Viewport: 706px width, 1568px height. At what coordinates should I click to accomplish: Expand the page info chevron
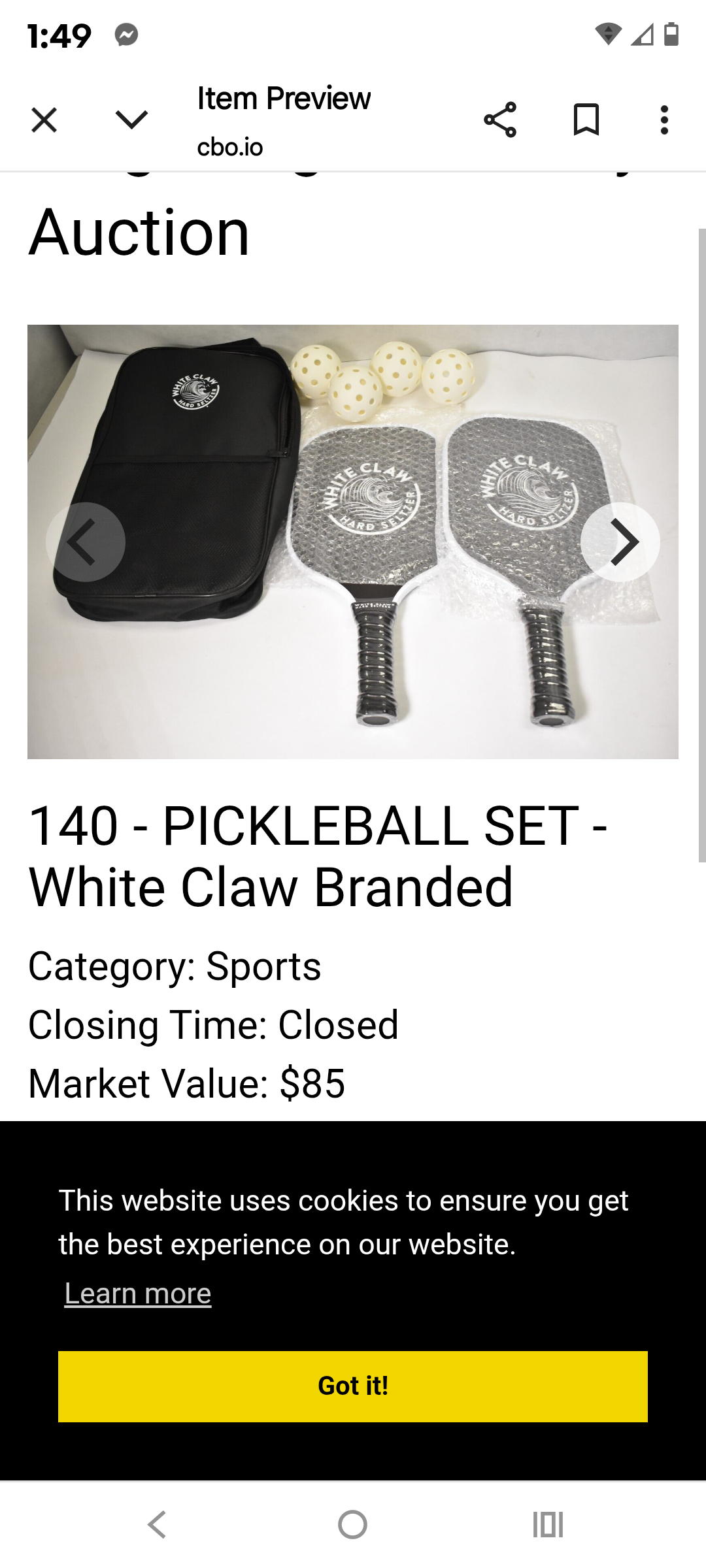coord(131,120)
